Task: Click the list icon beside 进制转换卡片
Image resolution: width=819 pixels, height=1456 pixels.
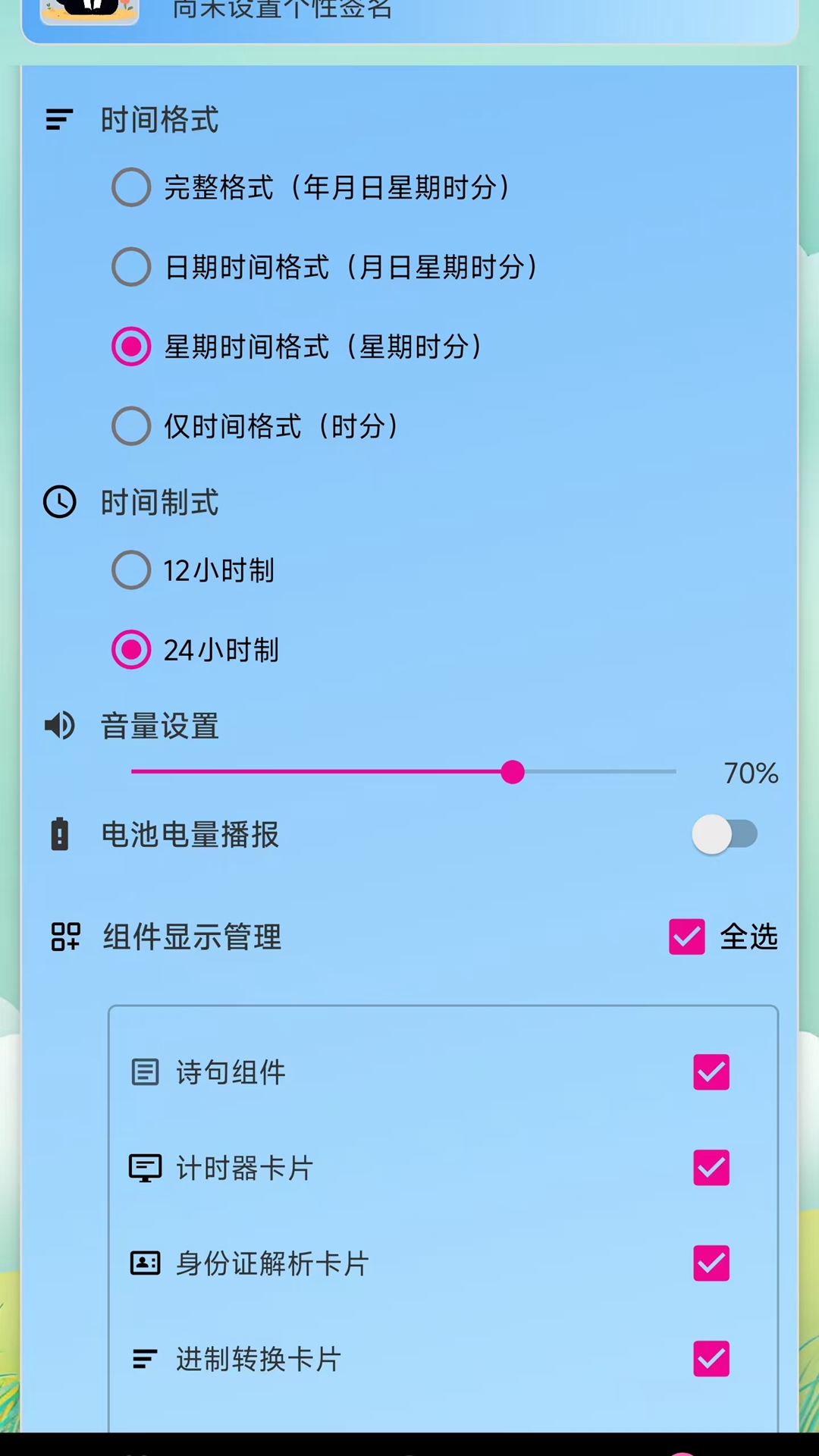Action: [143, 1359]
